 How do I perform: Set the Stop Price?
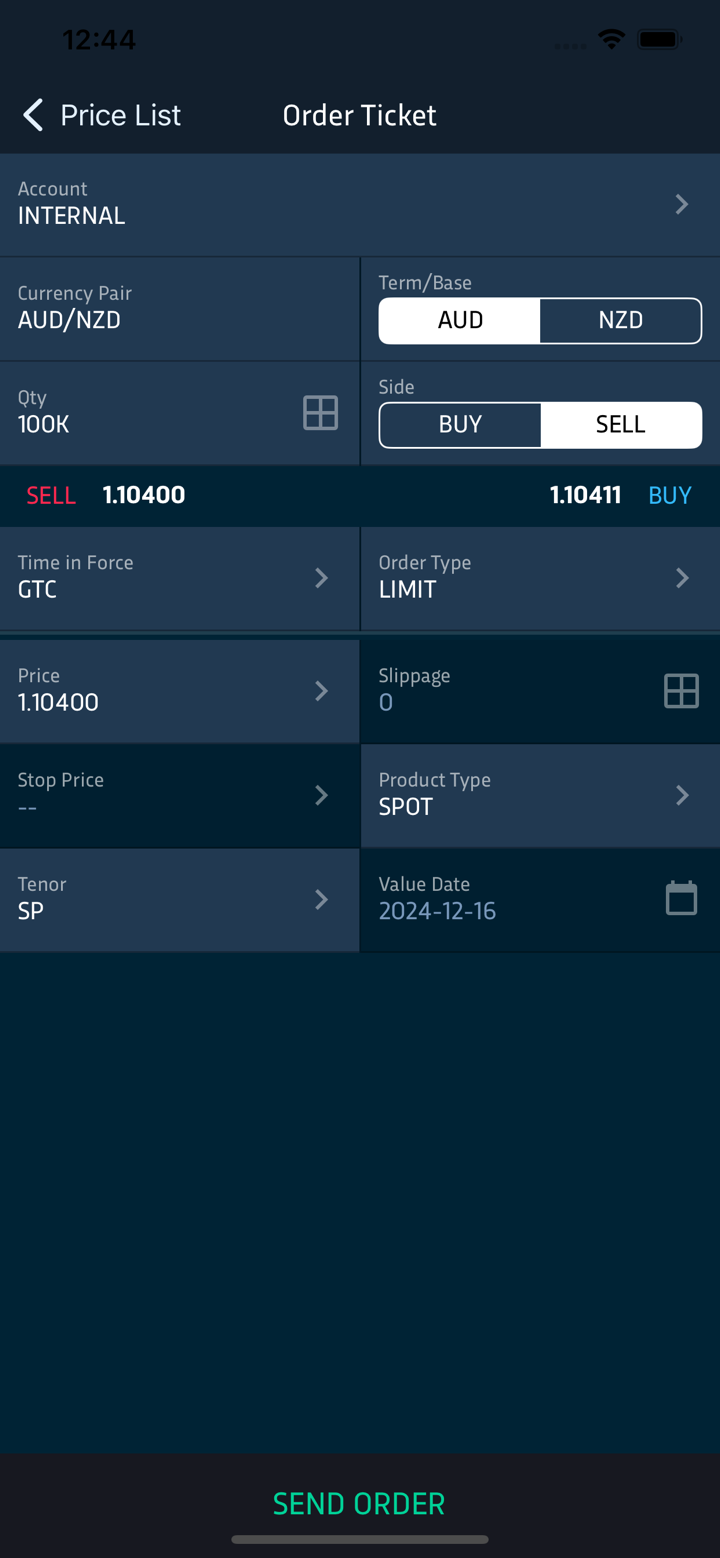(180, 794)
